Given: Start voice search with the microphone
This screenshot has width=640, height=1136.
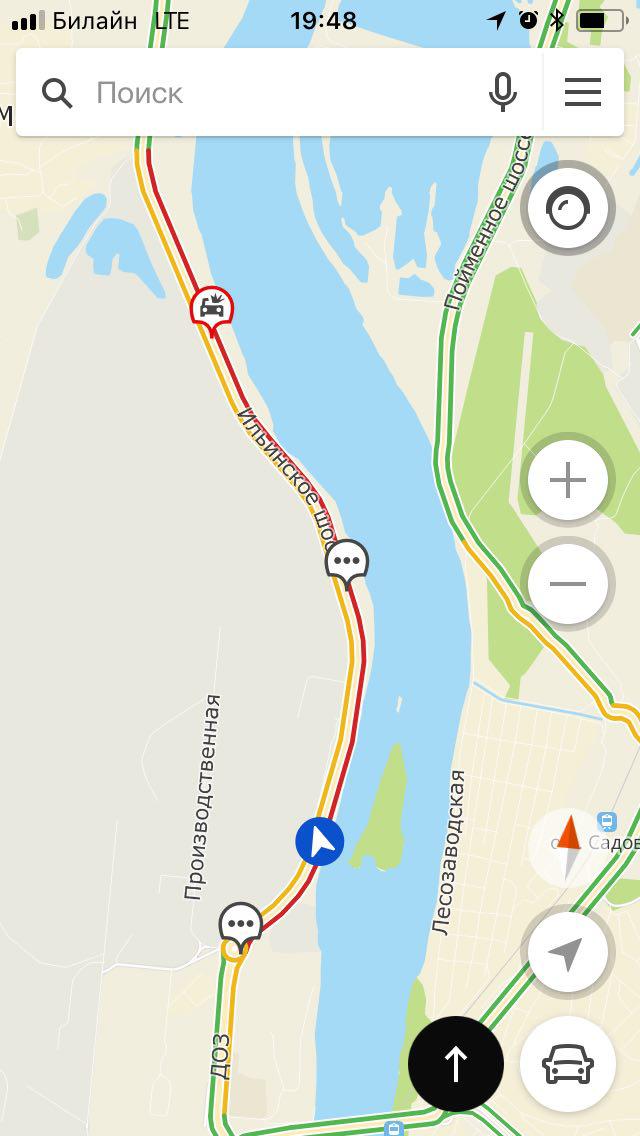Looking at the screenshot, I should pos(502,93).
